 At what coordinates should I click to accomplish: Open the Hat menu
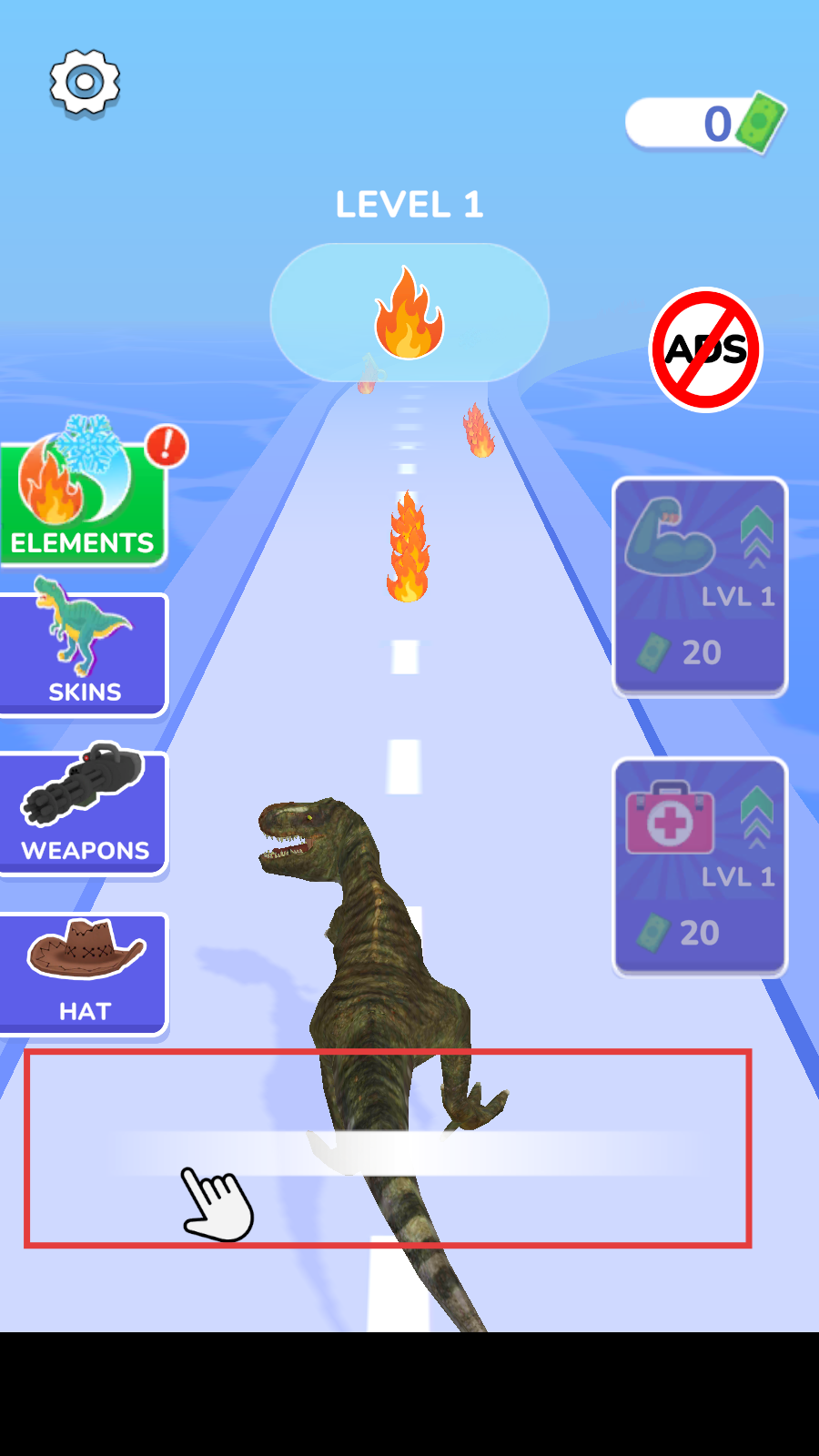point(84,974)
